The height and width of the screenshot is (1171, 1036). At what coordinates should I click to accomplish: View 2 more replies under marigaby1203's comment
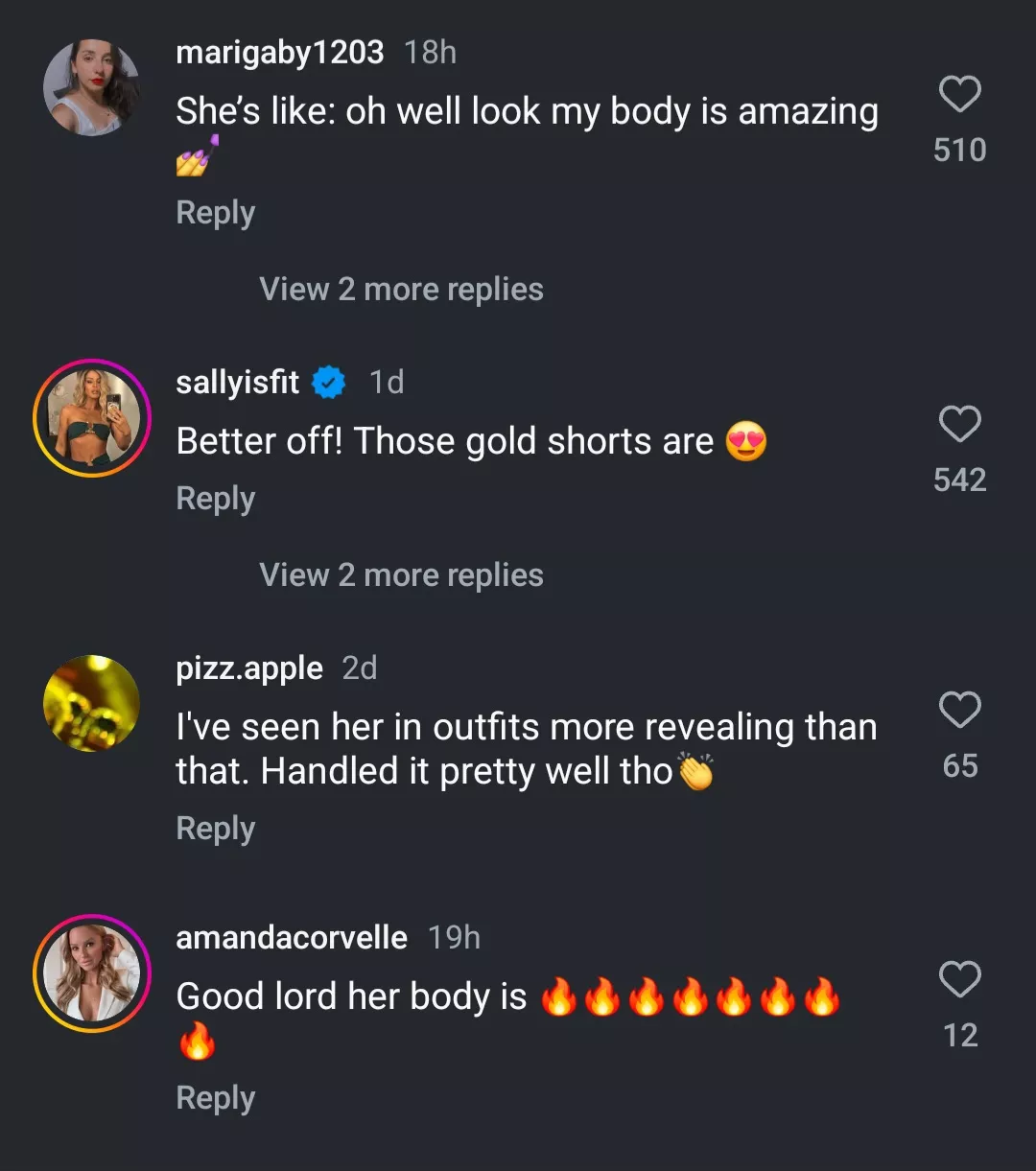tap(401, 290)
